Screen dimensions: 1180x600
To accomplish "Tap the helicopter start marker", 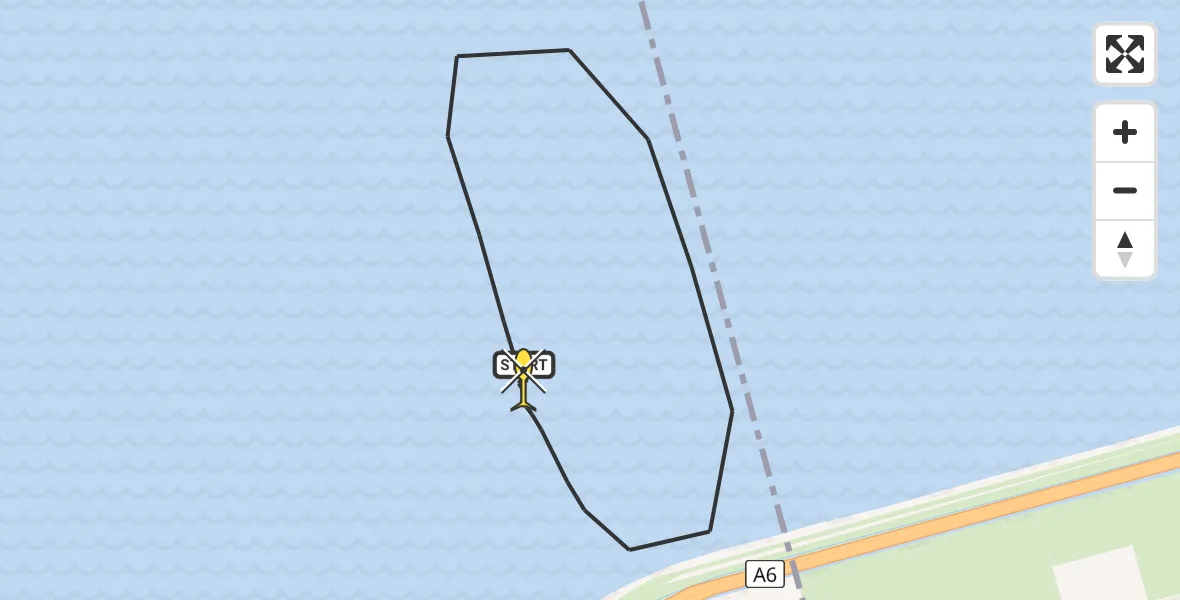I will point(523,377).
